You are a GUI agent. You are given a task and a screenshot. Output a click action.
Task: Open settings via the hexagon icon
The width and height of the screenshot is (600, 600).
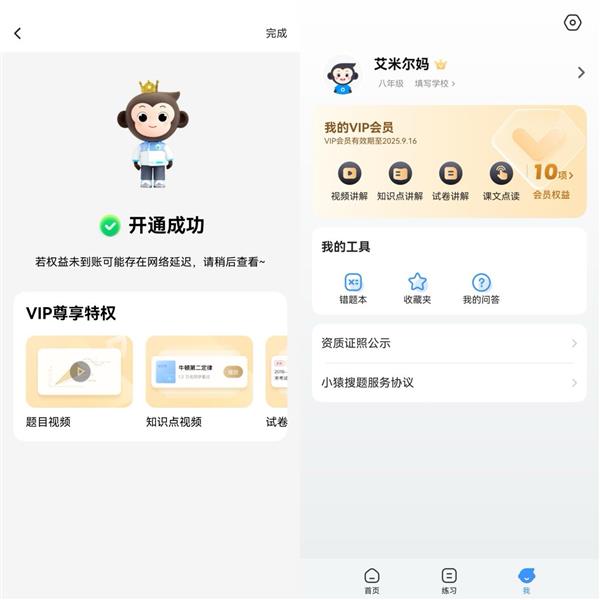[x=572, y=23]
